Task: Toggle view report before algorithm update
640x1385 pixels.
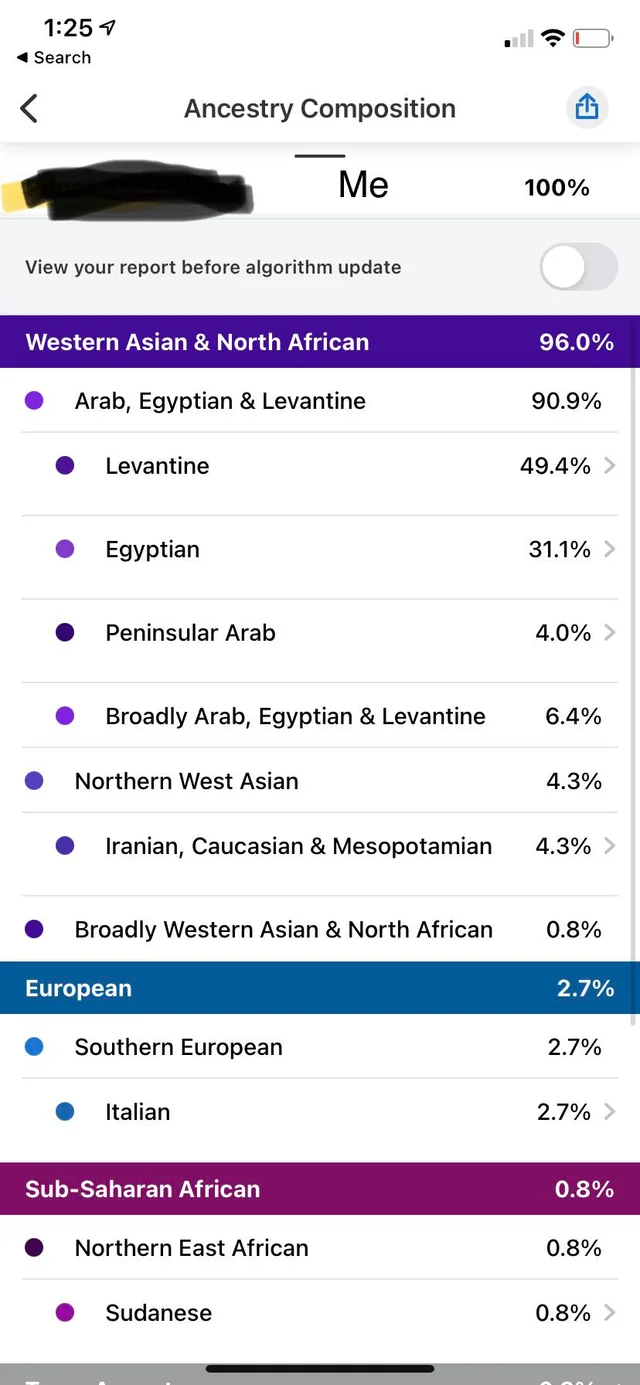Action: [x=579, y=267]
